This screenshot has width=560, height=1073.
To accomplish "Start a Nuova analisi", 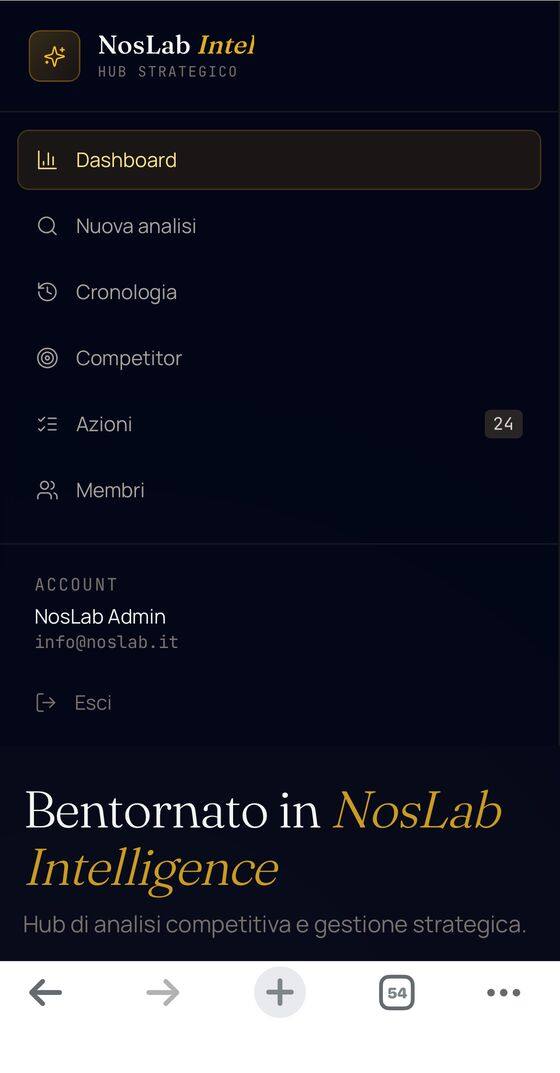I will point(279,226).
